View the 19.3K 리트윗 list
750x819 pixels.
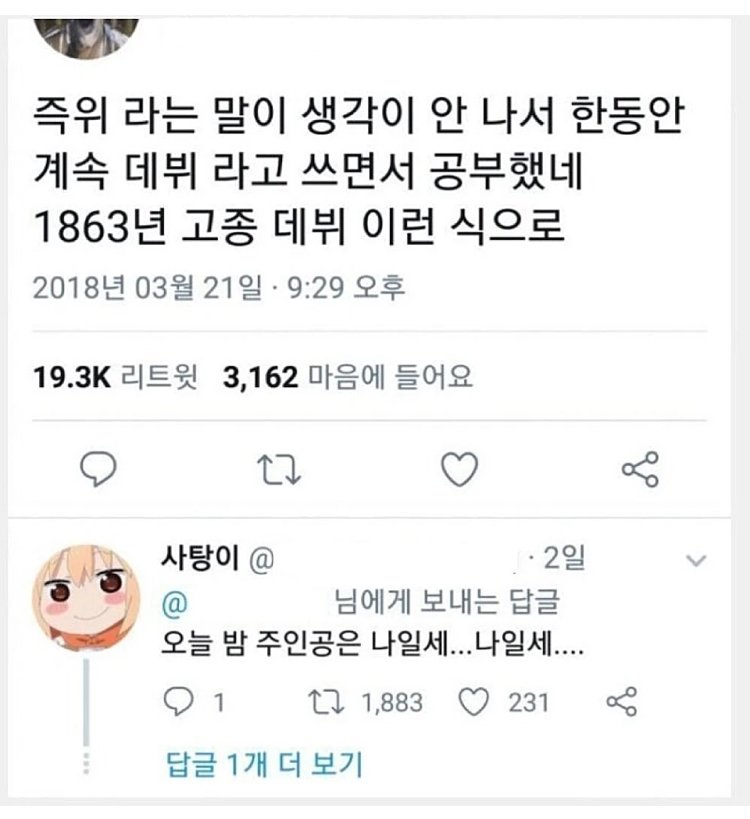(x=115, y=377)
